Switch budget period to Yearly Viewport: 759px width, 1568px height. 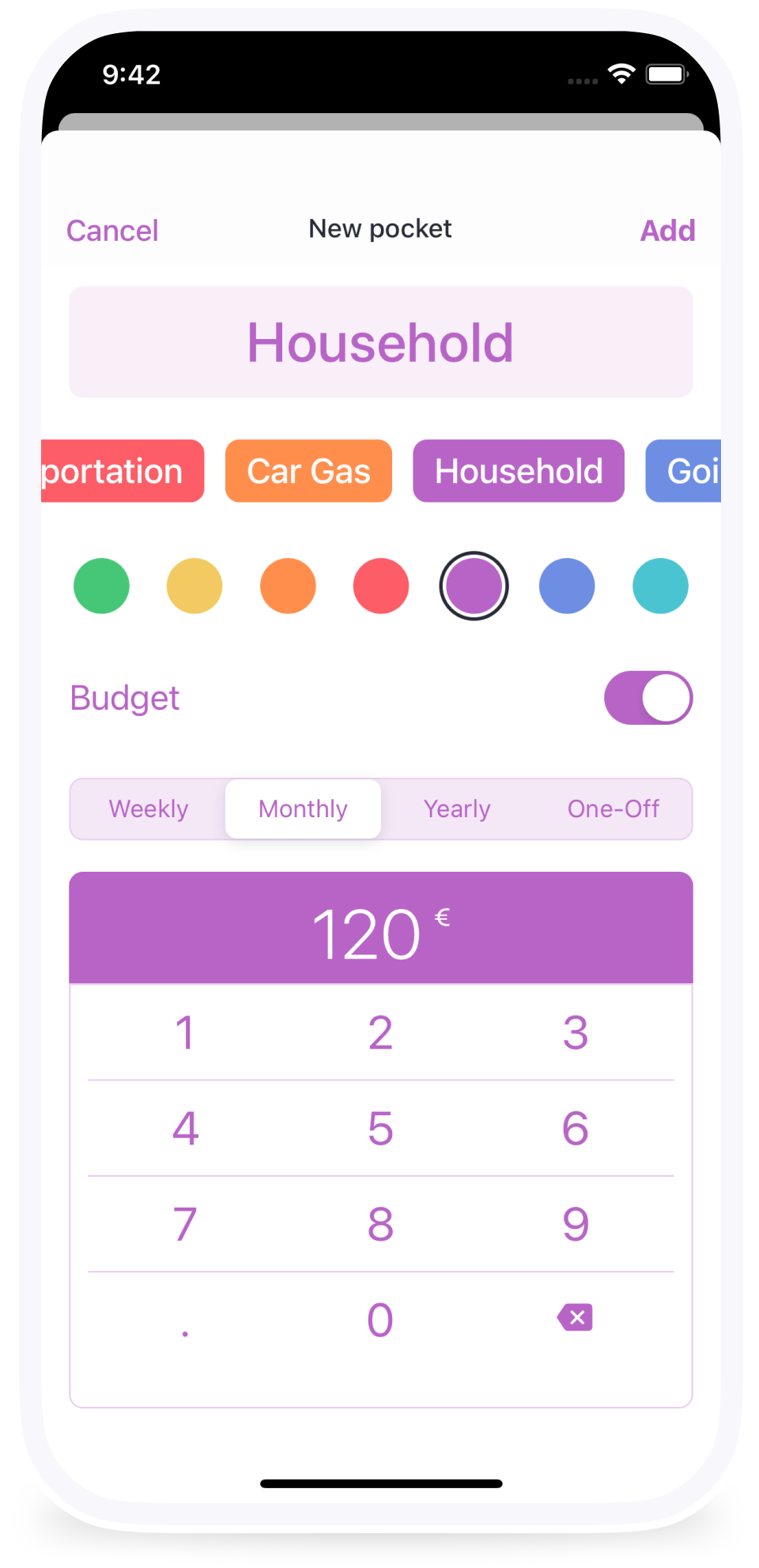tap(457, 808)
